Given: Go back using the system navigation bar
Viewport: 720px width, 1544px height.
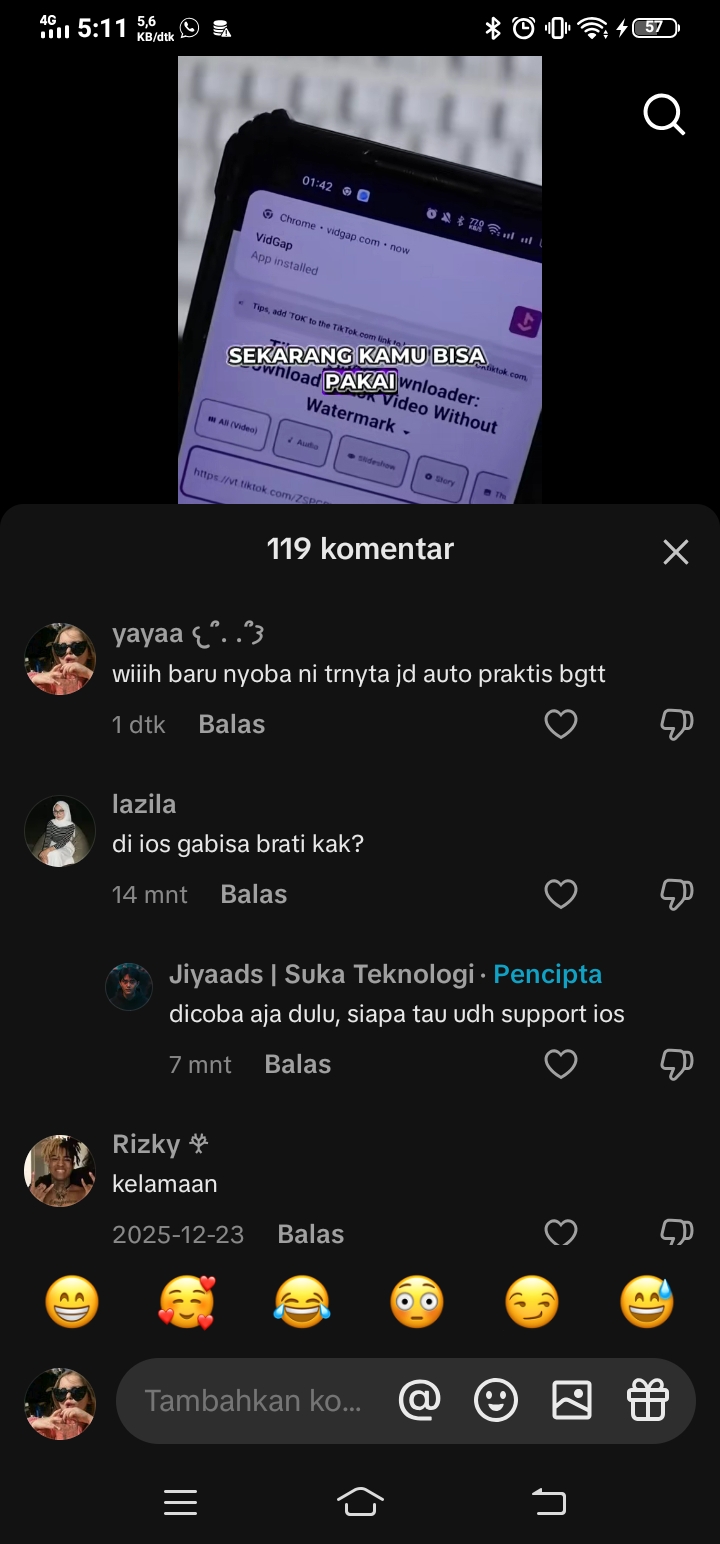Looking at the screenshot, I should [548, 1501].
